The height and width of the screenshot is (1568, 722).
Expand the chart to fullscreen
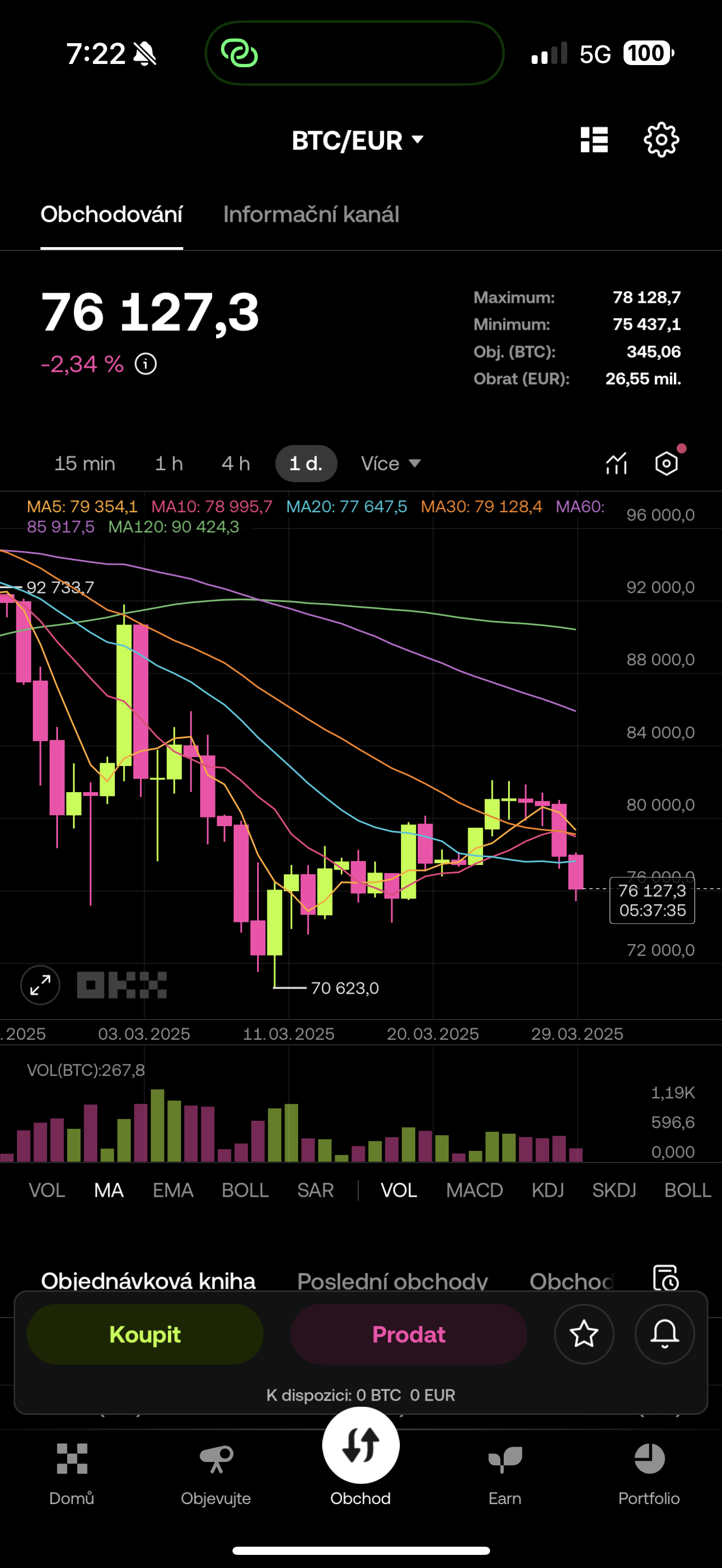pos(40,985)
